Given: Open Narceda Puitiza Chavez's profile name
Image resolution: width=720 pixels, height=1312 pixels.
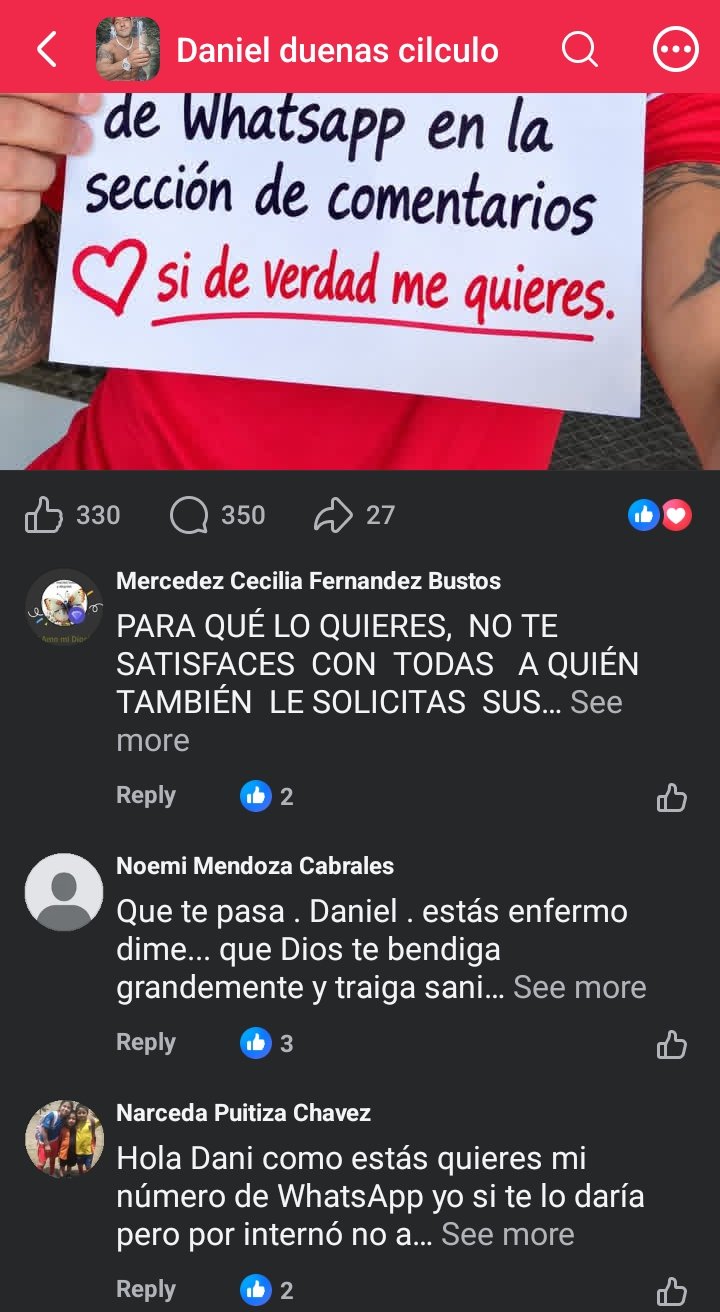Looking at the screenshot, I should [x=244, y=1112].
